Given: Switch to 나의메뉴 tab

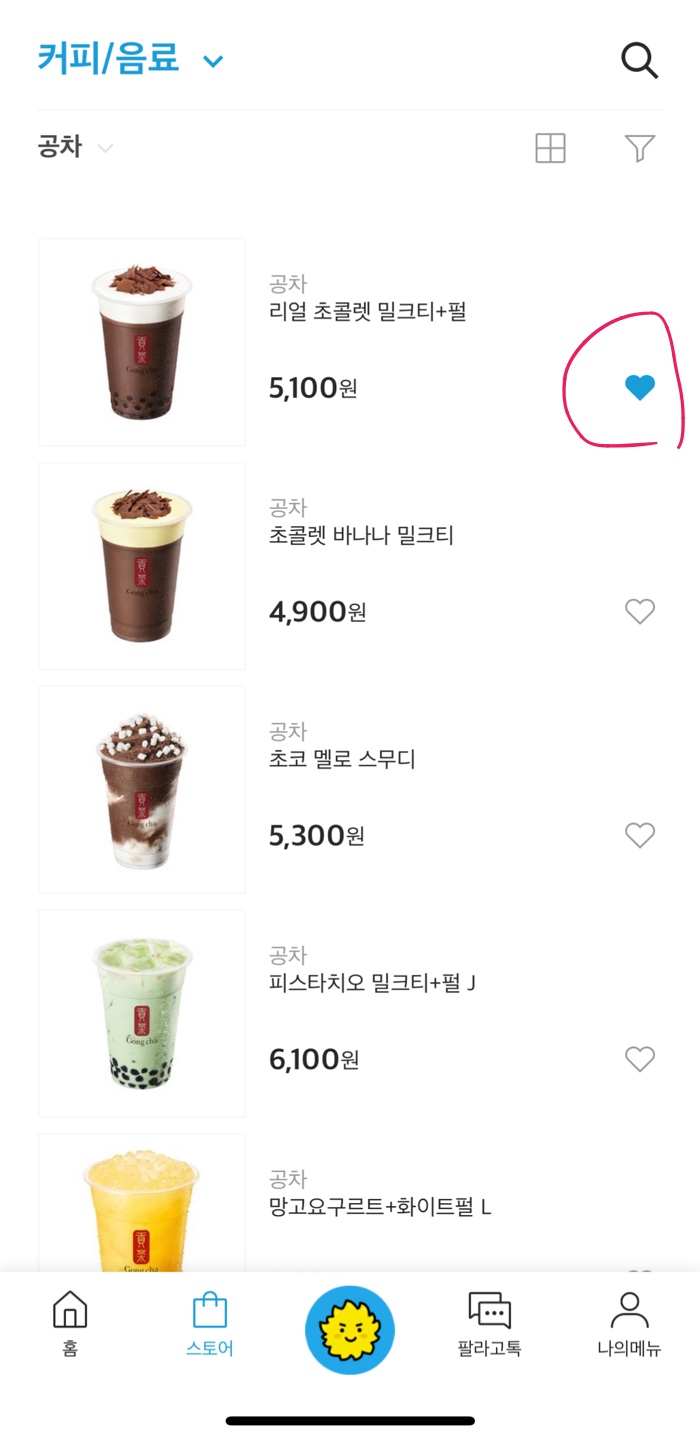Looking at the screenshot, I should 629,1322.
